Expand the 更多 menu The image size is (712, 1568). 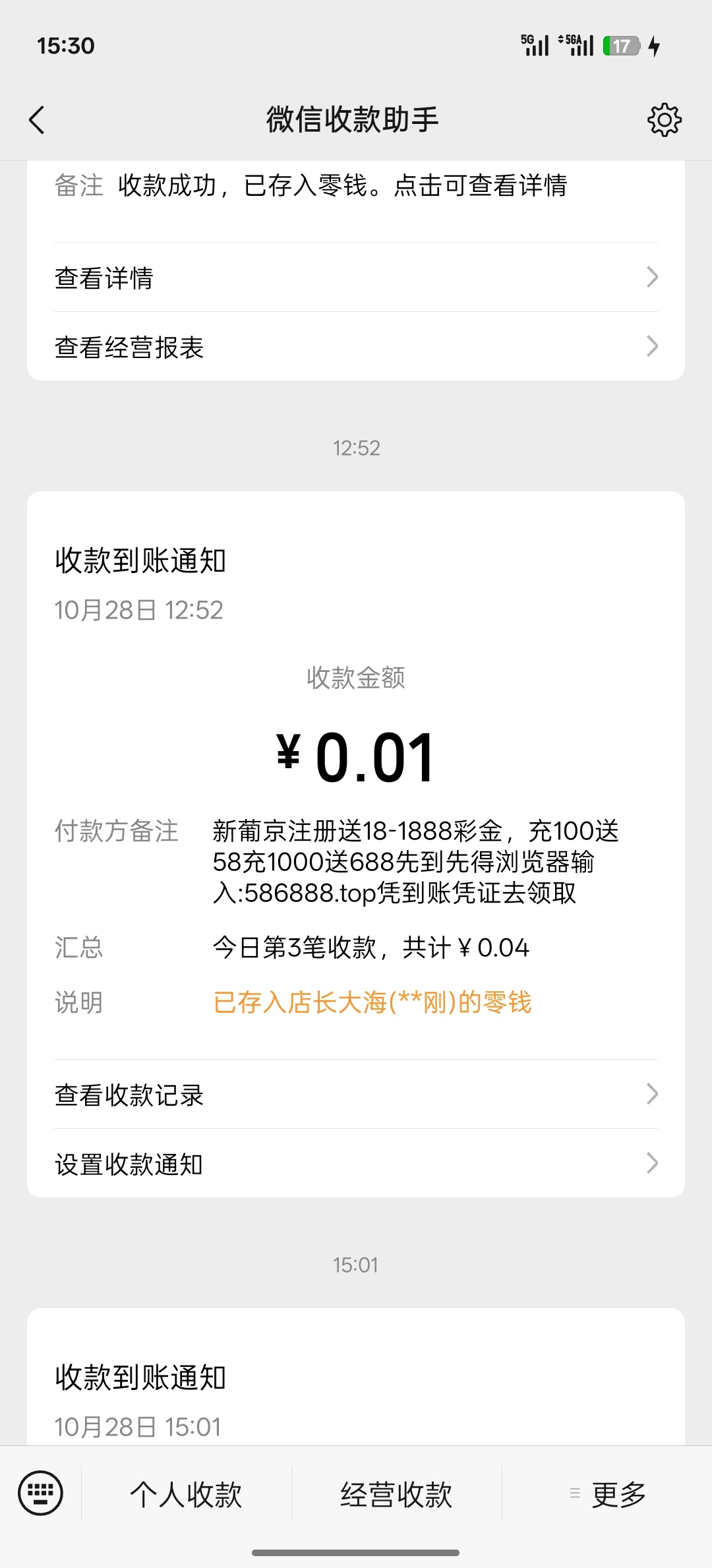[x=608, y=1494]
